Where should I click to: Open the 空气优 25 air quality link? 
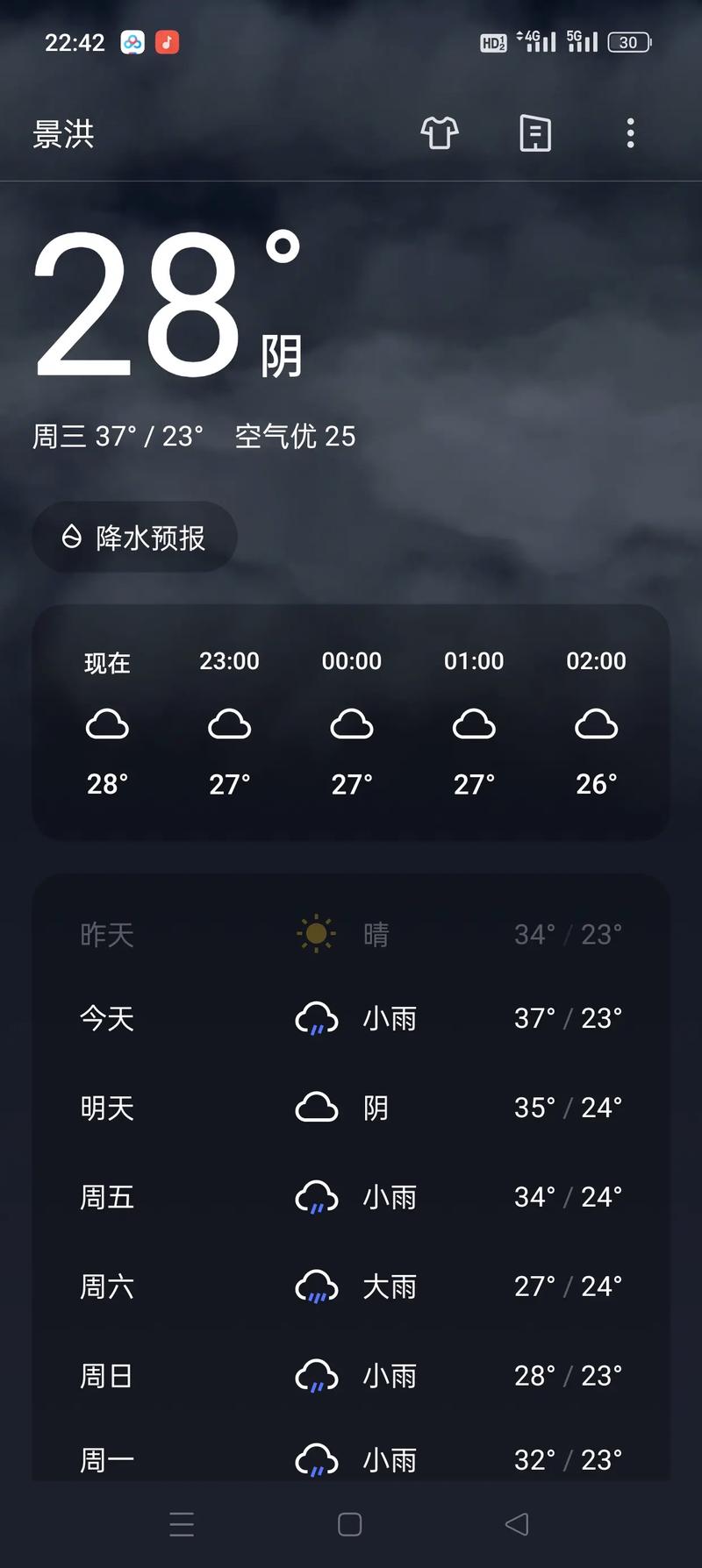(x=296, y=436)
